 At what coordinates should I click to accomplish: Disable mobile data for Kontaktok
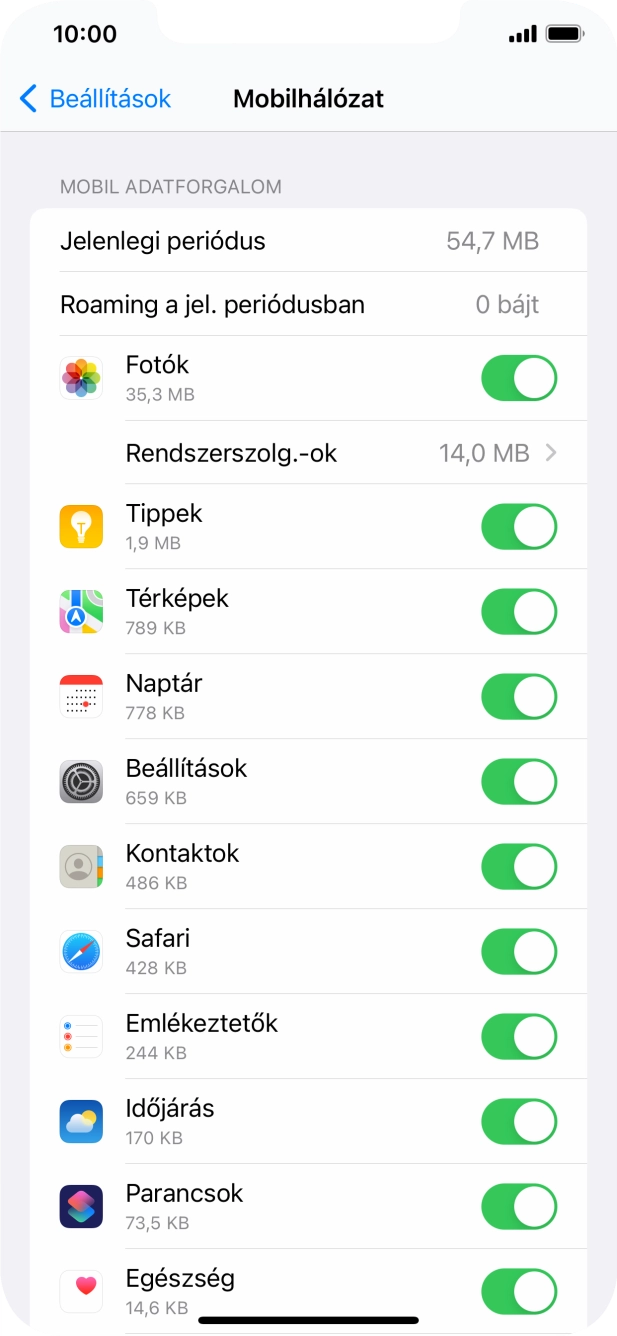[x=519, y=867]
